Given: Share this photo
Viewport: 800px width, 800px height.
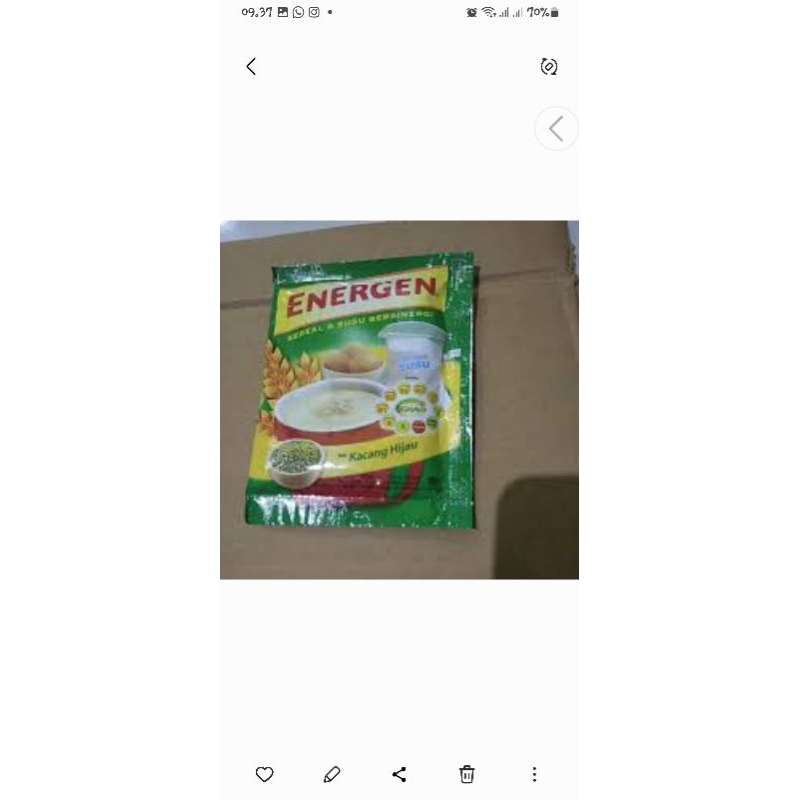Looking at the screenshot, I should [x=399, y=774].
